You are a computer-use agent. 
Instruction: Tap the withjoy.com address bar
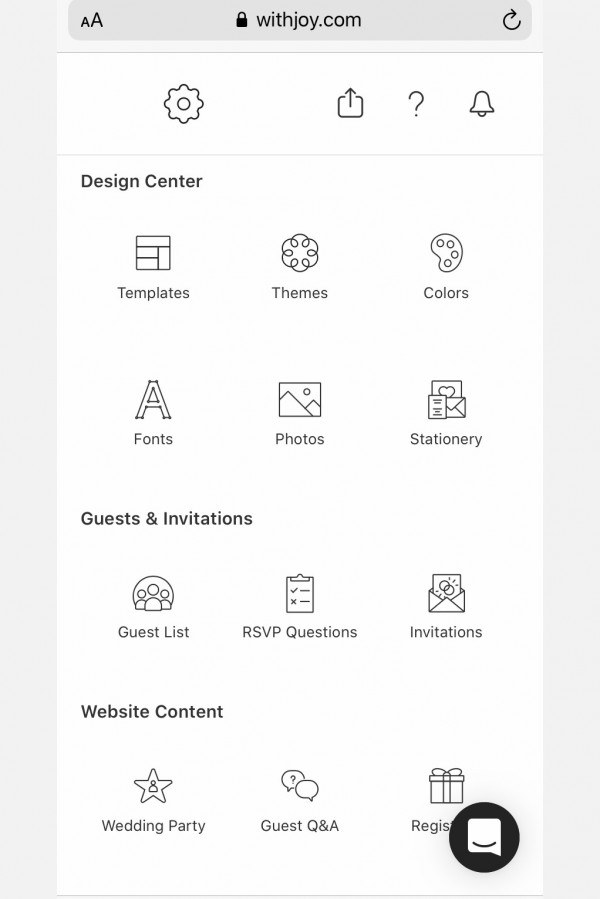299,20
